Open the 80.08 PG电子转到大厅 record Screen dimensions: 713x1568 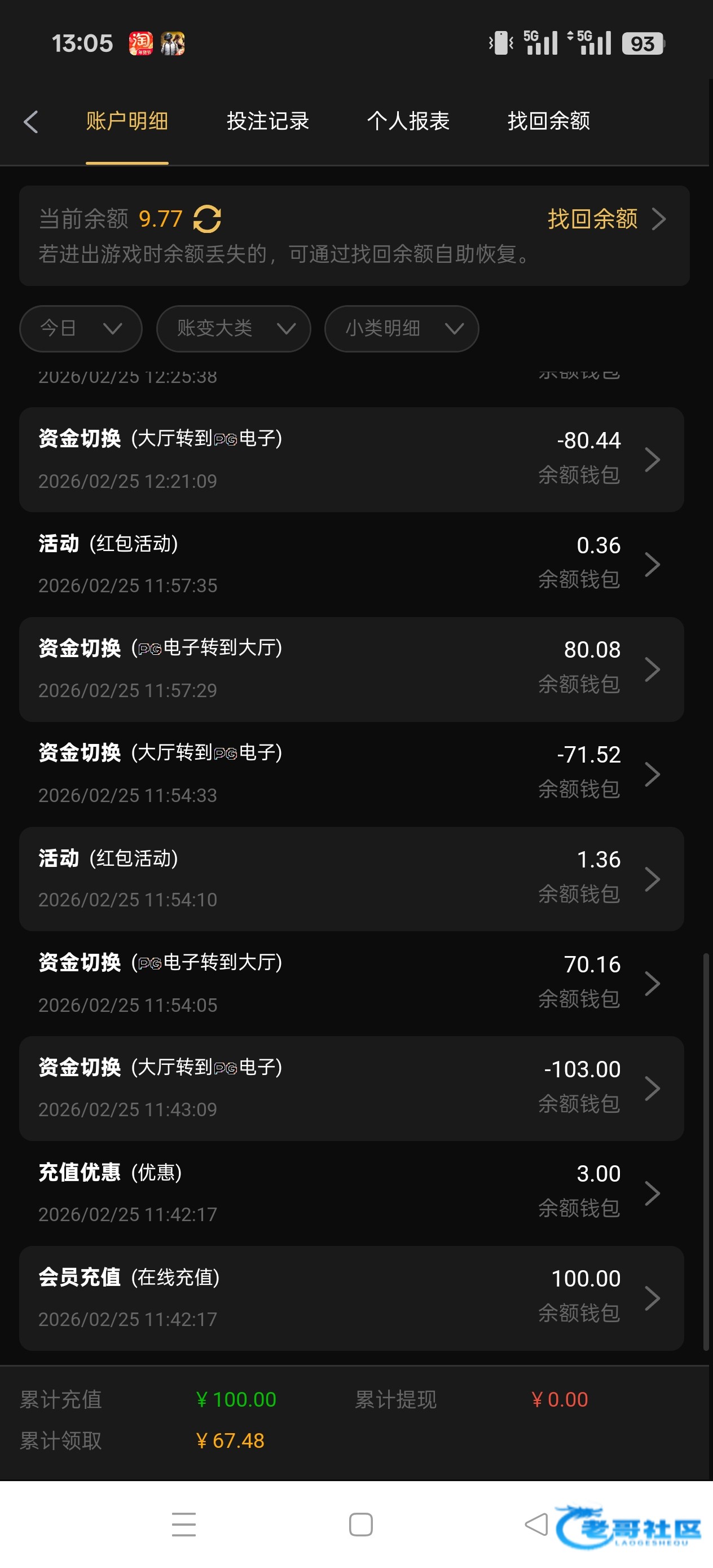[351, 669]
